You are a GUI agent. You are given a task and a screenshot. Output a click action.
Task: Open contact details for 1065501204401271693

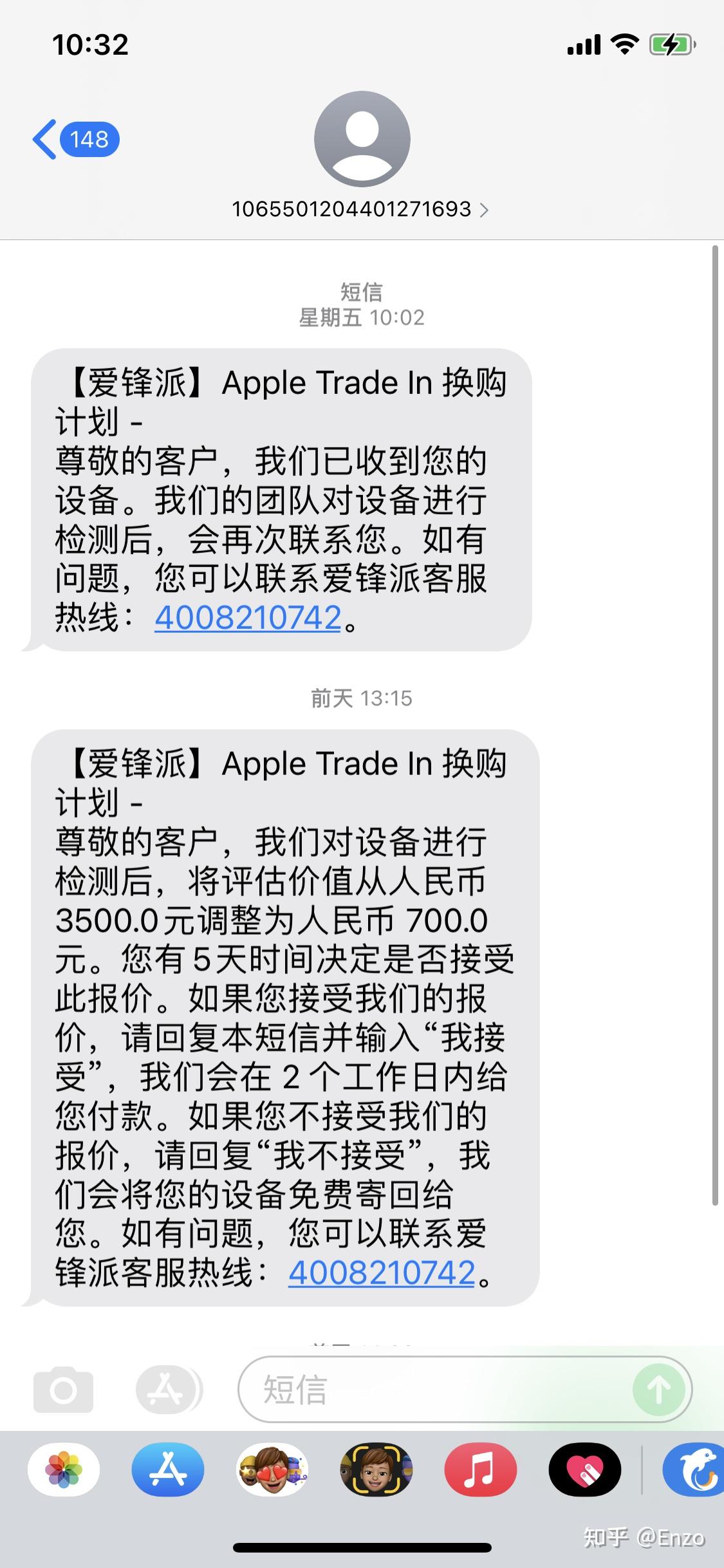point(360,209)
